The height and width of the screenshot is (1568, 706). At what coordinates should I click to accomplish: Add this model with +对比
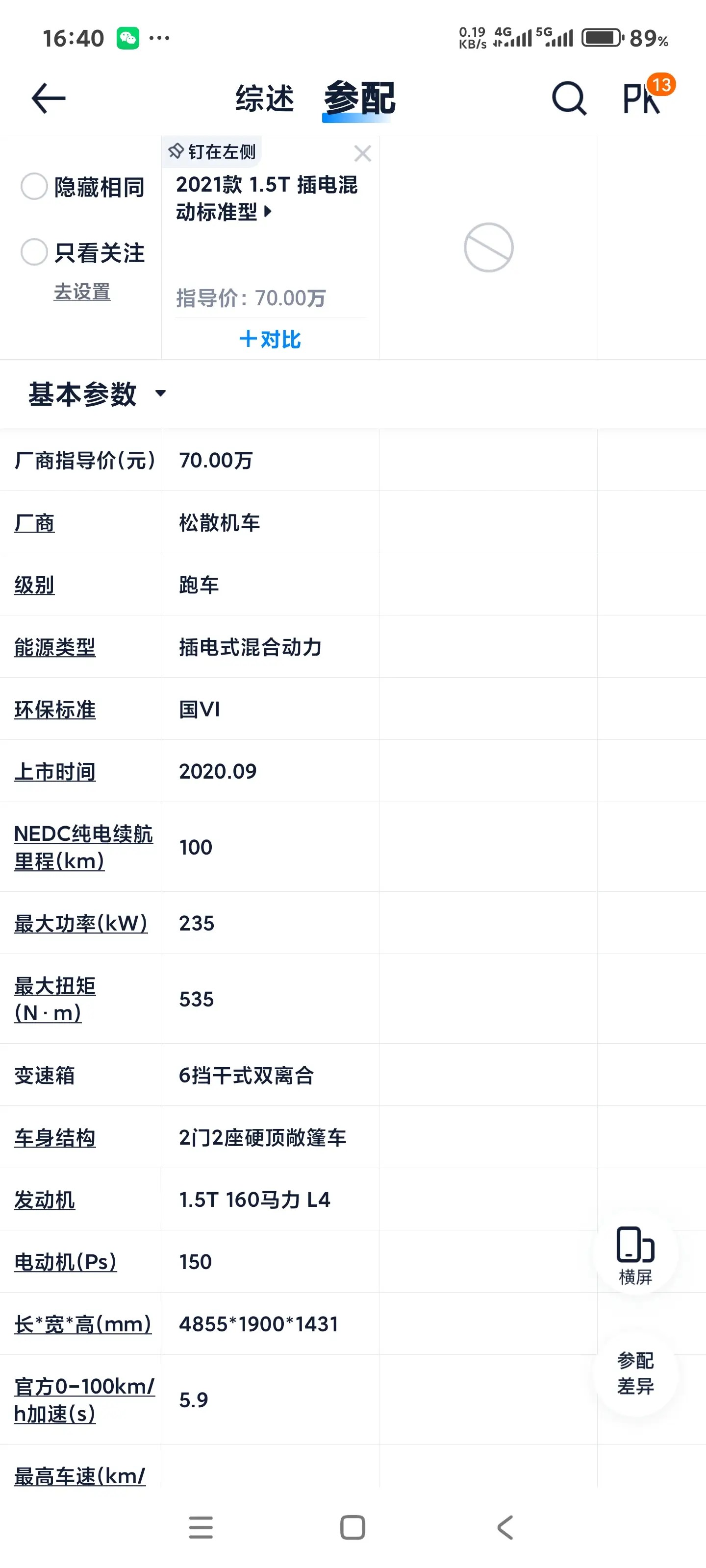[x=270, y=339]
